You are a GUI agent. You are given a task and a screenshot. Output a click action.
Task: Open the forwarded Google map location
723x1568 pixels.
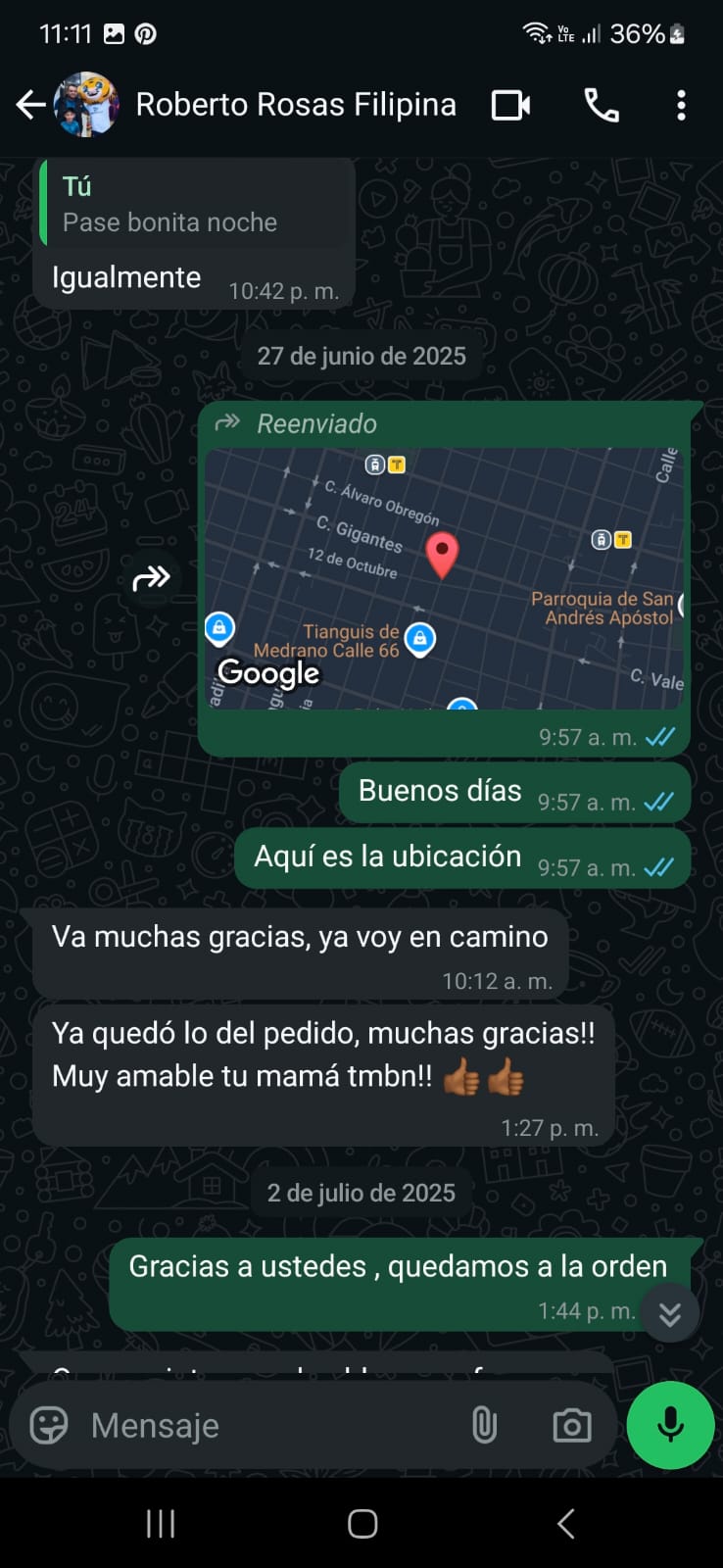coord(444,578)
